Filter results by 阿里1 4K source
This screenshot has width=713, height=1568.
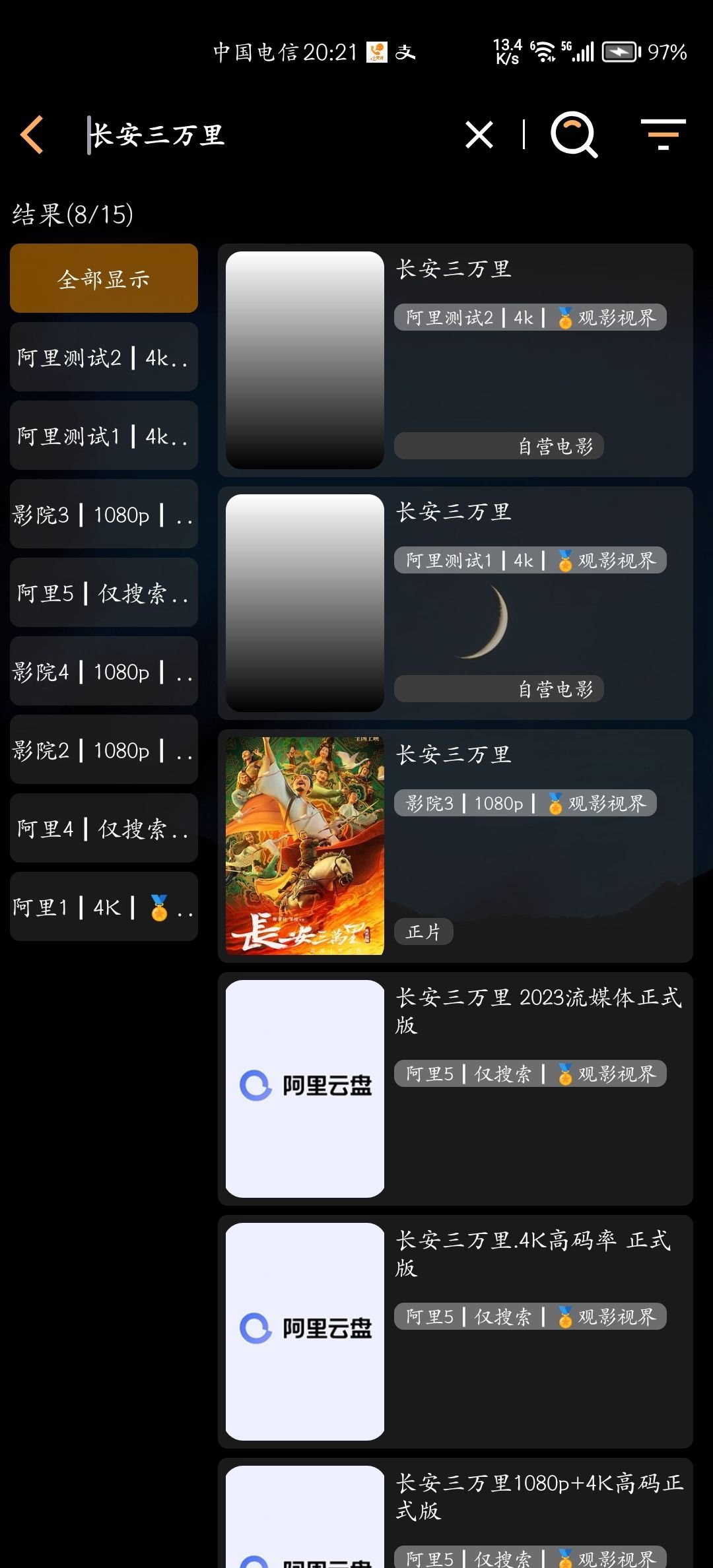coord(104,907)
